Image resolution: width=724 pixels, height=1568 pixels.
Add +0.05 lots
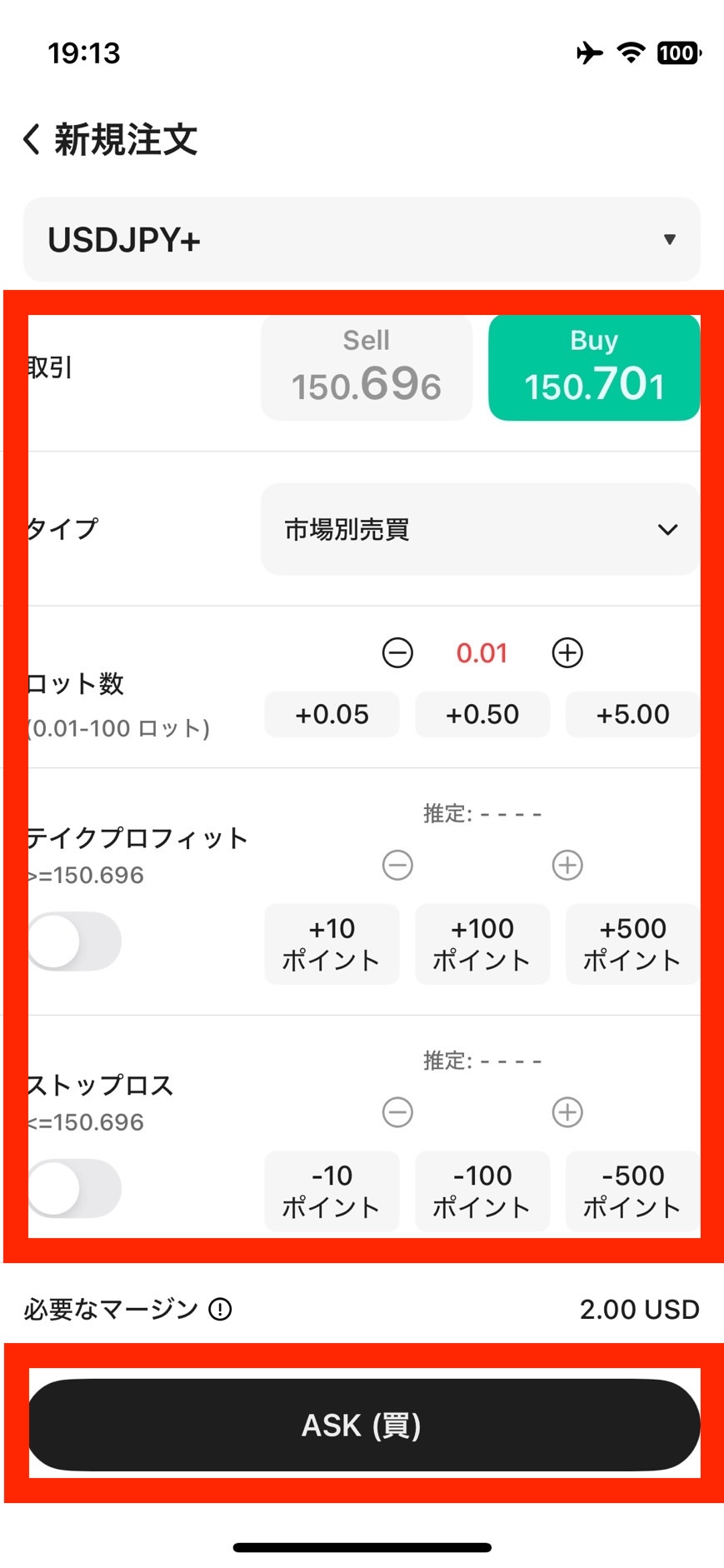tap(332, 714)
